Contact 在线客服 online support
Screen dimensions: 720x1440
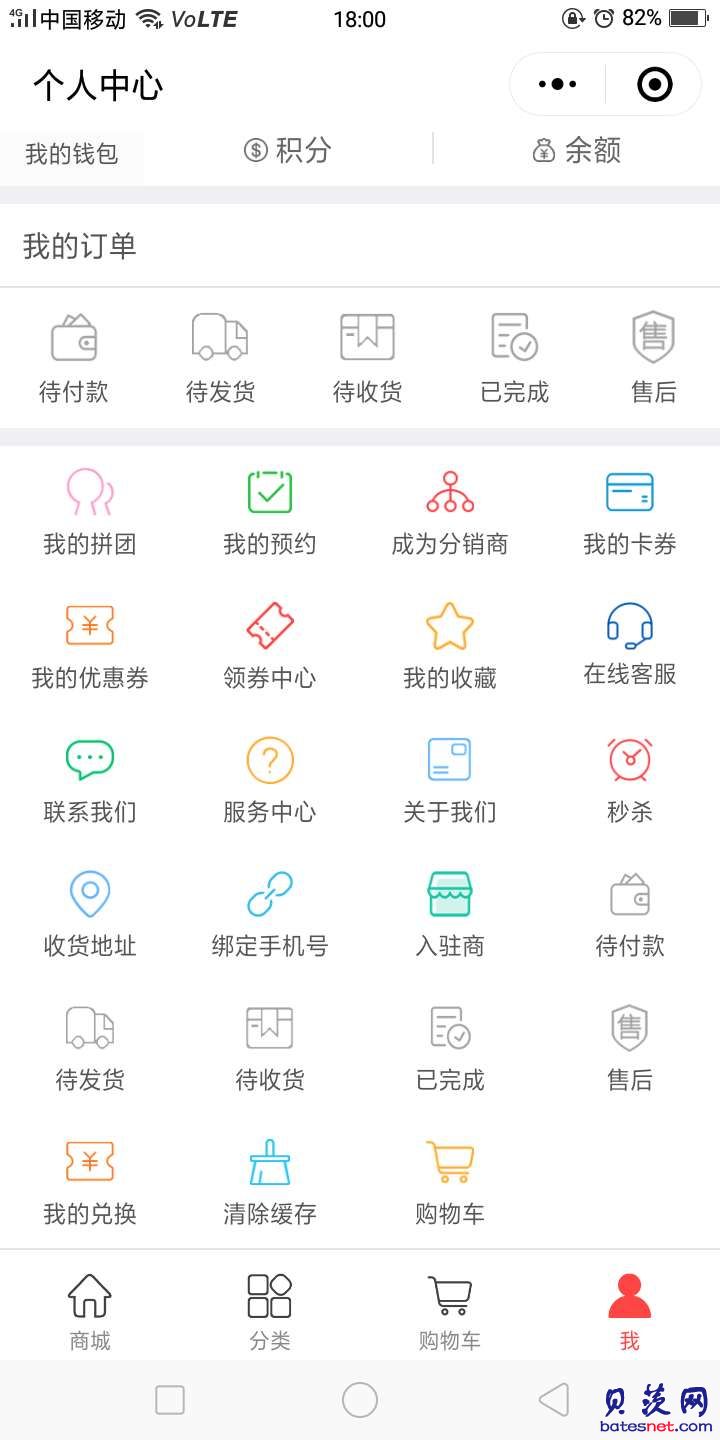pos(630,644)
